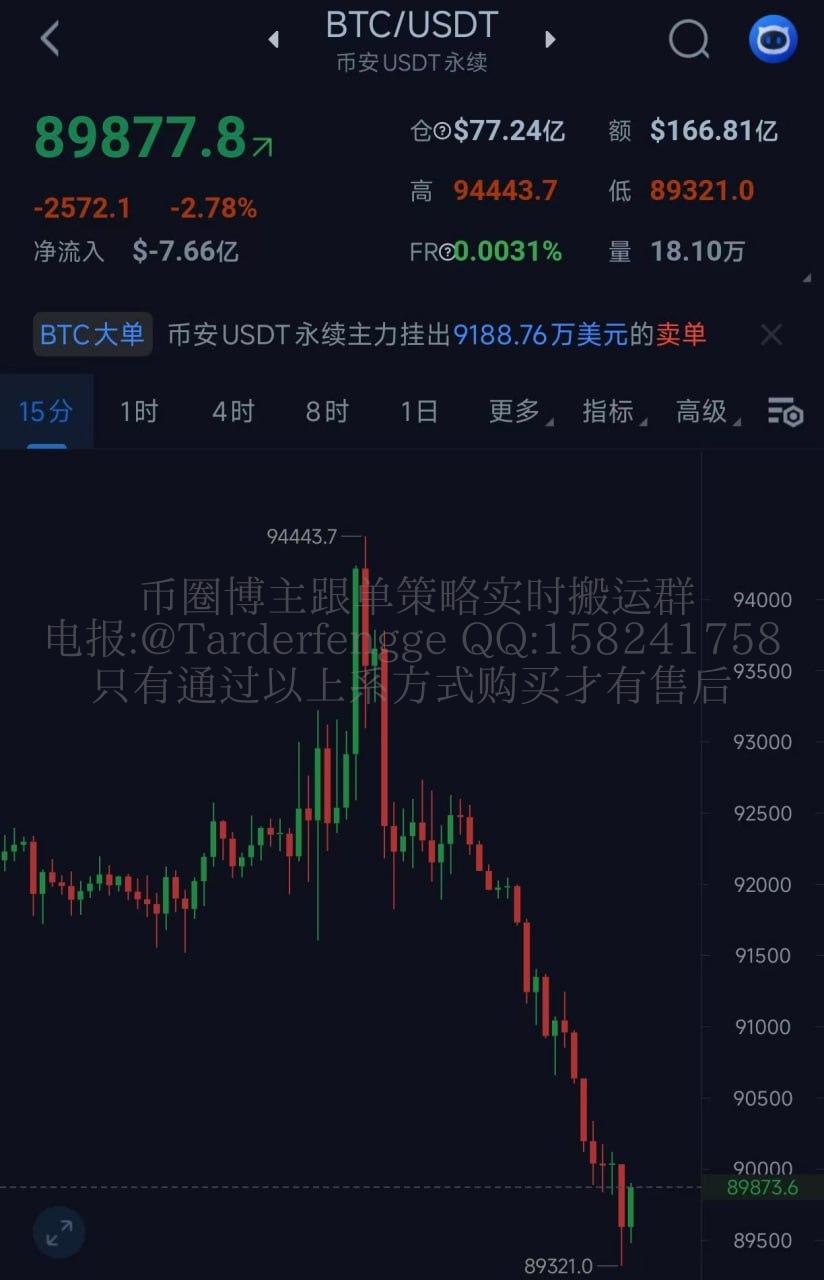Switch chart to 8时 timeframe
The width and height of the screenshot is (824, 1280).
coord(327,411)
